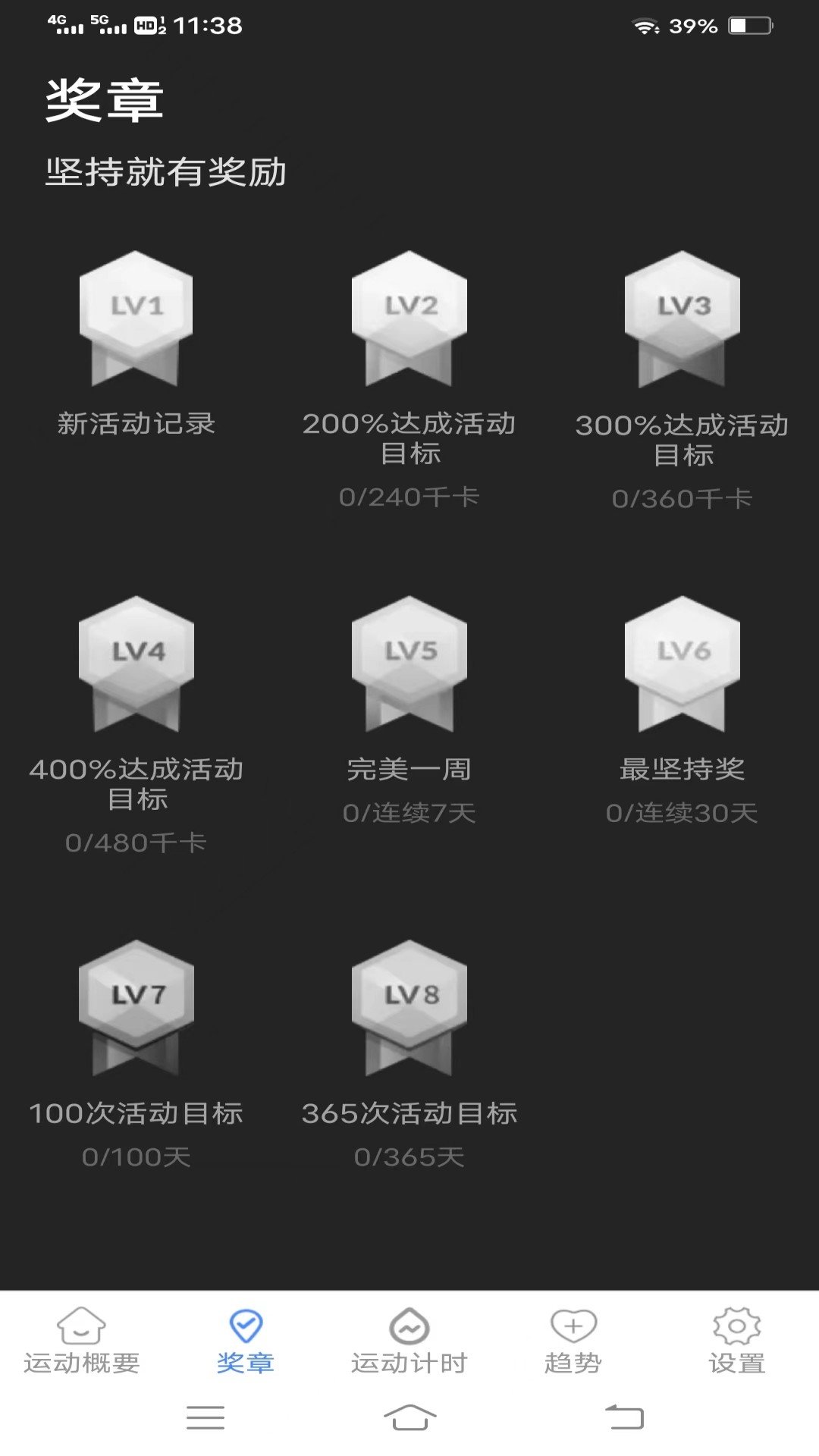The image size is (819, 1456).
Task: Tap the LV3 300%达成活动目标 badge
Action: (x=682, y=318)
